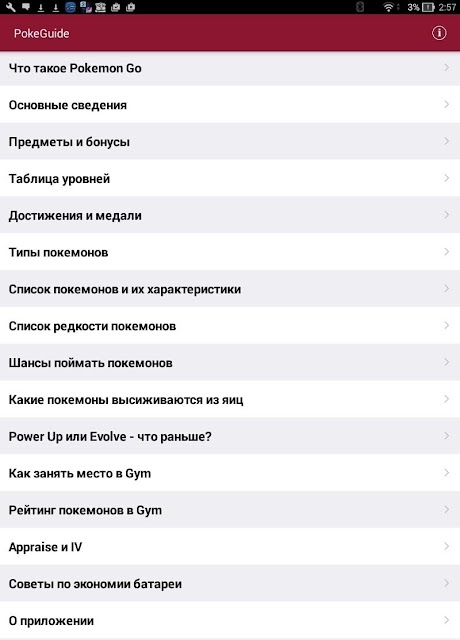The height and width of the screenshot is (640, 460).
Task: Go to 'Типы покемонов'
Action: pyautogui.click(x=230, y=252)
